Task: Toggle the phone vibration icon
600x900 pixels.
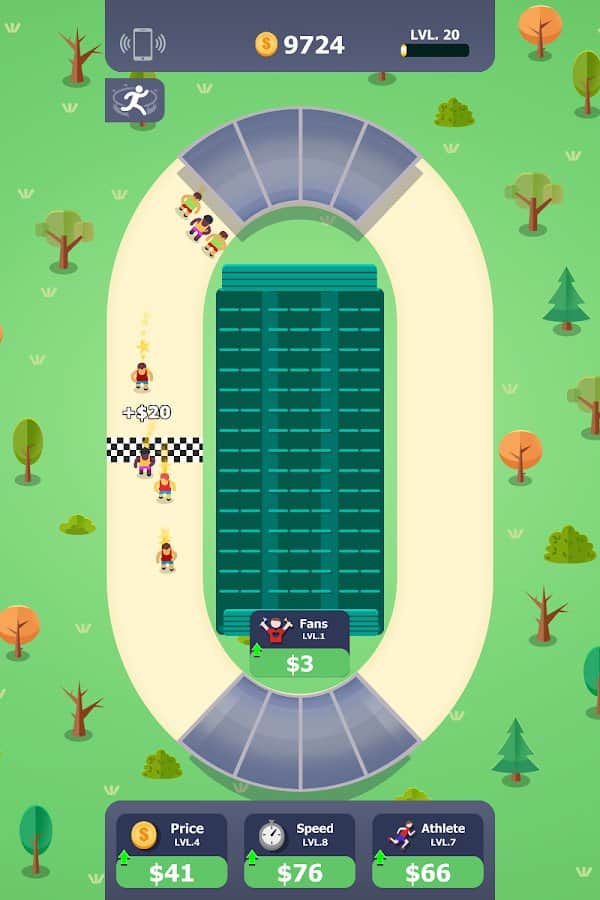Action: point(142,44)
